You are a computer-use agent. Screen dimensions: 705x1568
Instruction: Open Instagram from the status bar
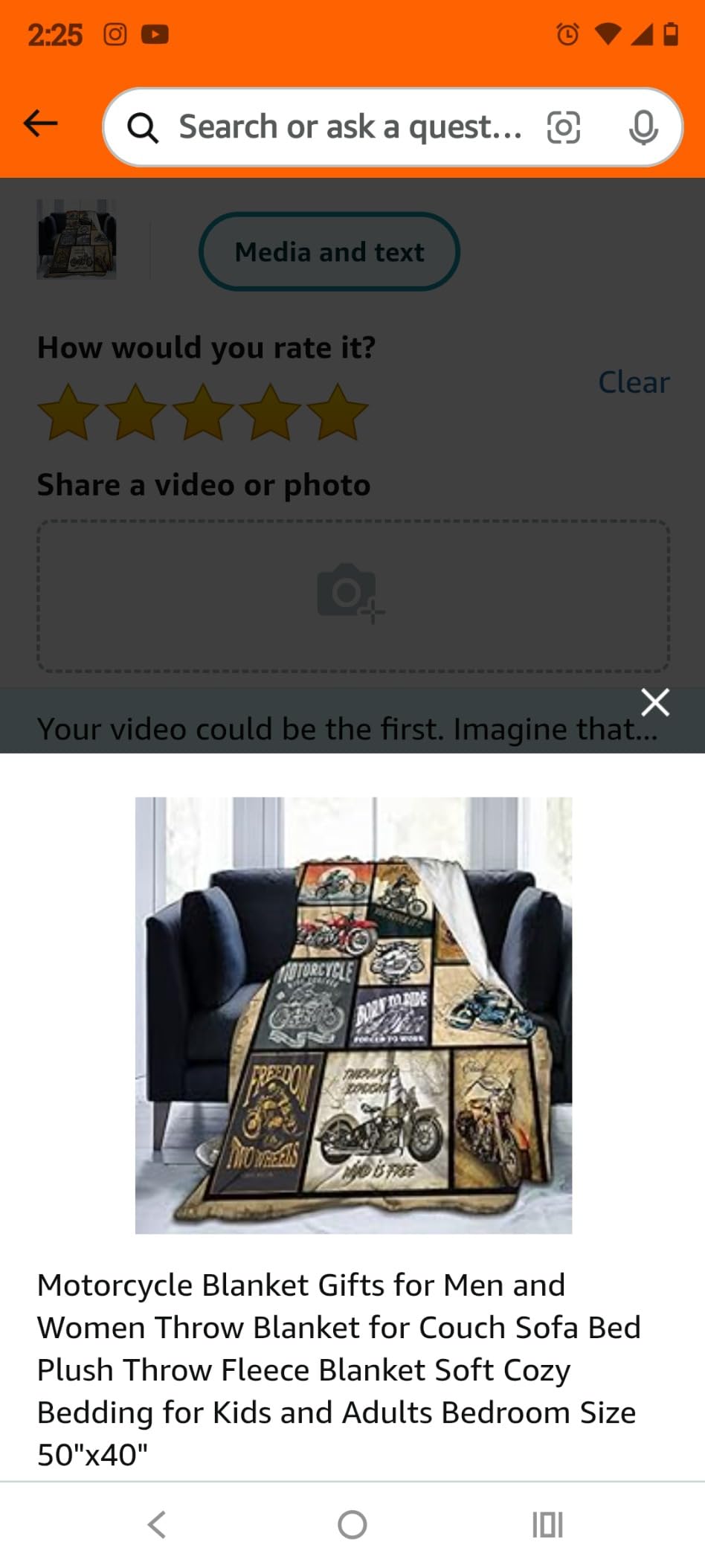(x=116, y=33)
